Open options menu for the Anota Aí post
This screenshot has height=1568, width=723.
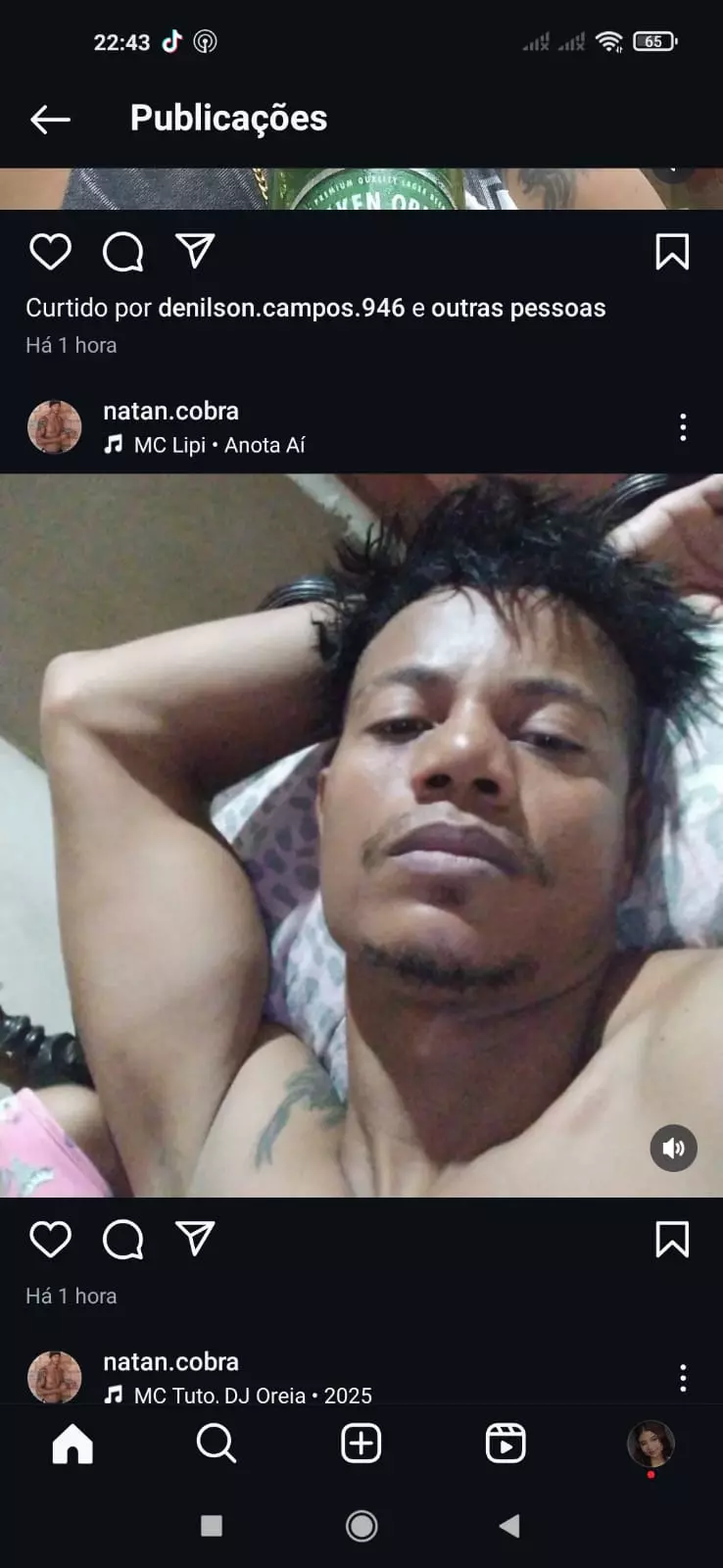[683, 427]
